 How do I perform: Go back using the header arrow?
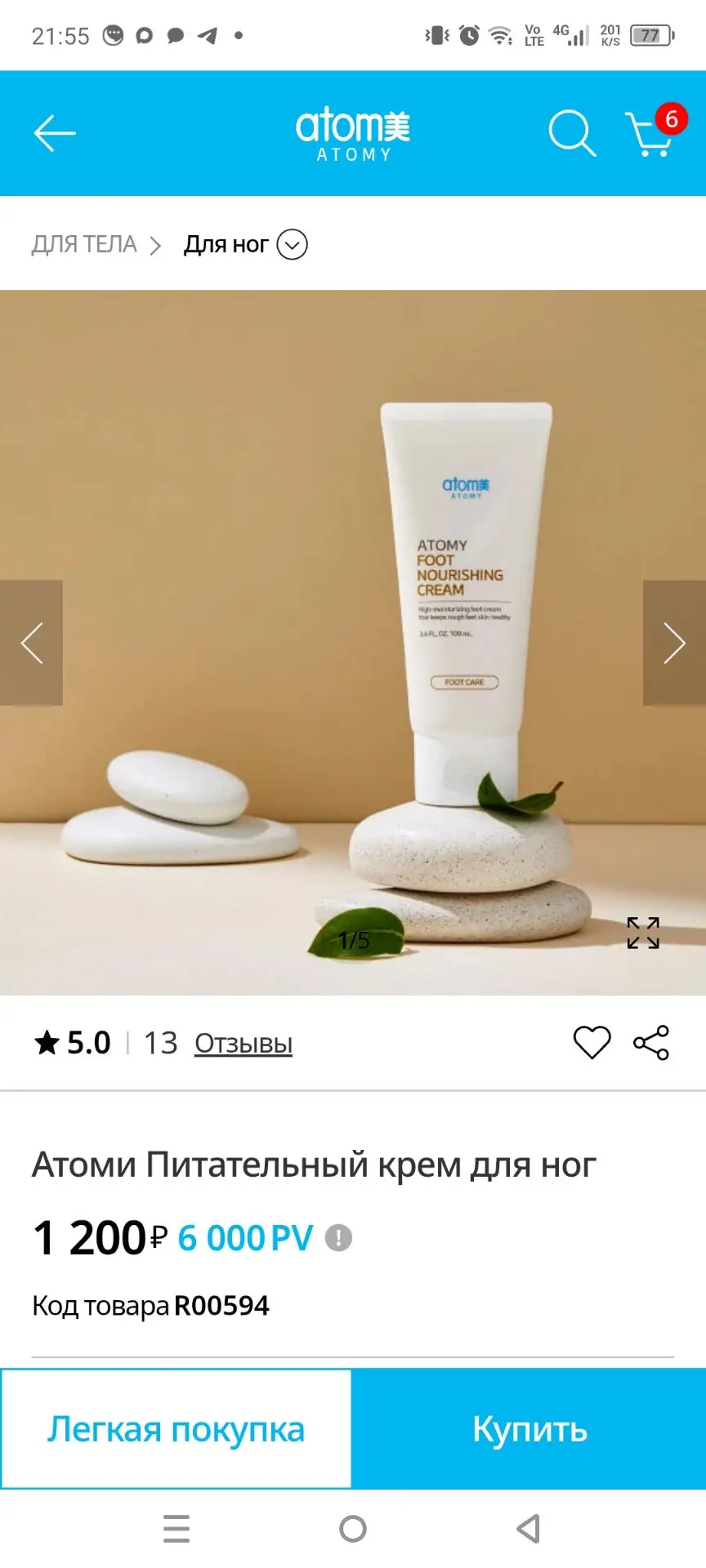[55, 133]
